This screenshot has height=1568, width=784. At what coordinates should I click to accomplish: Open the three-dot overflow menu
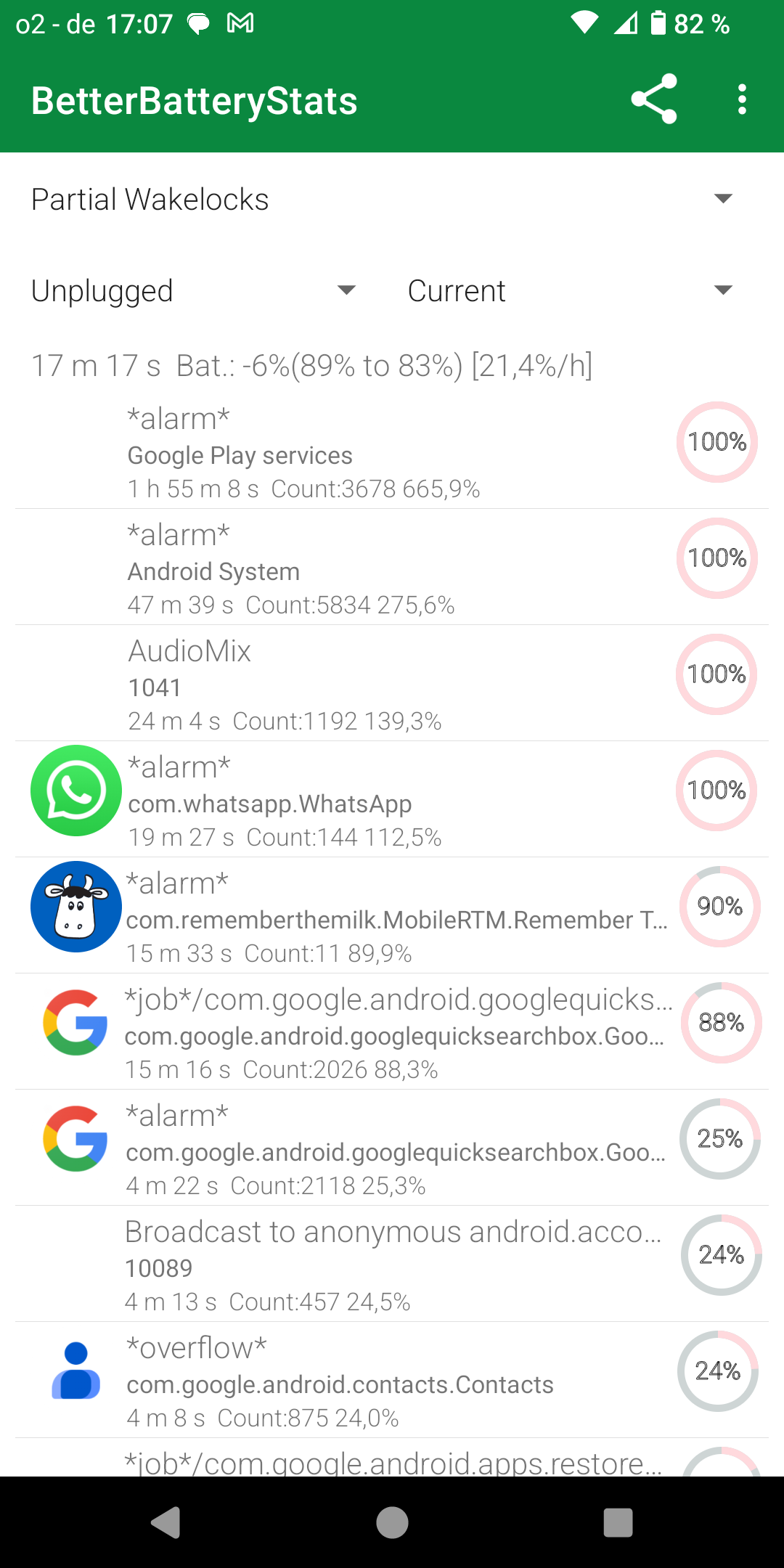[741, 99]
